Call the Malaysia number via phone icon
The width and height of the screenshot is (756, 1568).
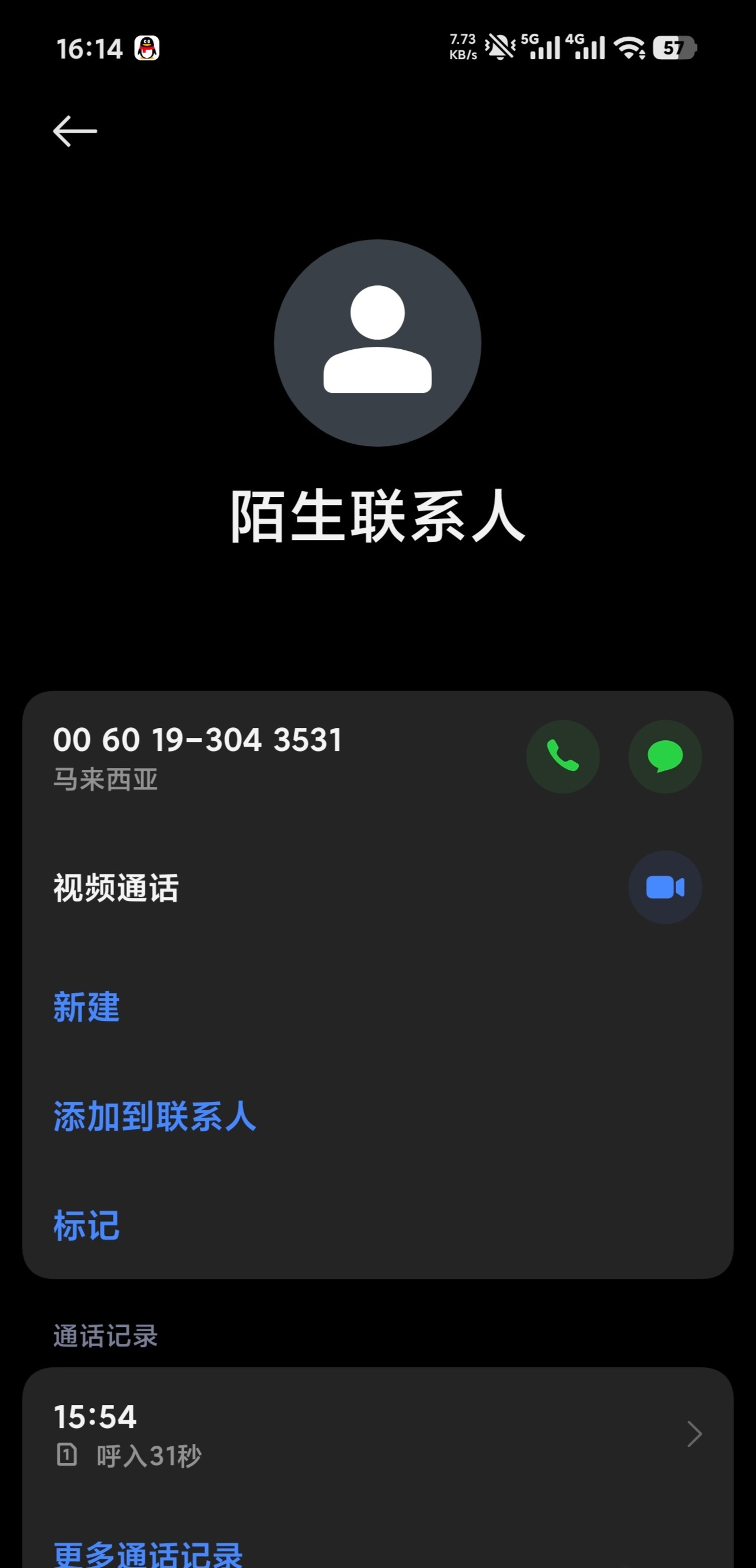click(x=562, y=756)
